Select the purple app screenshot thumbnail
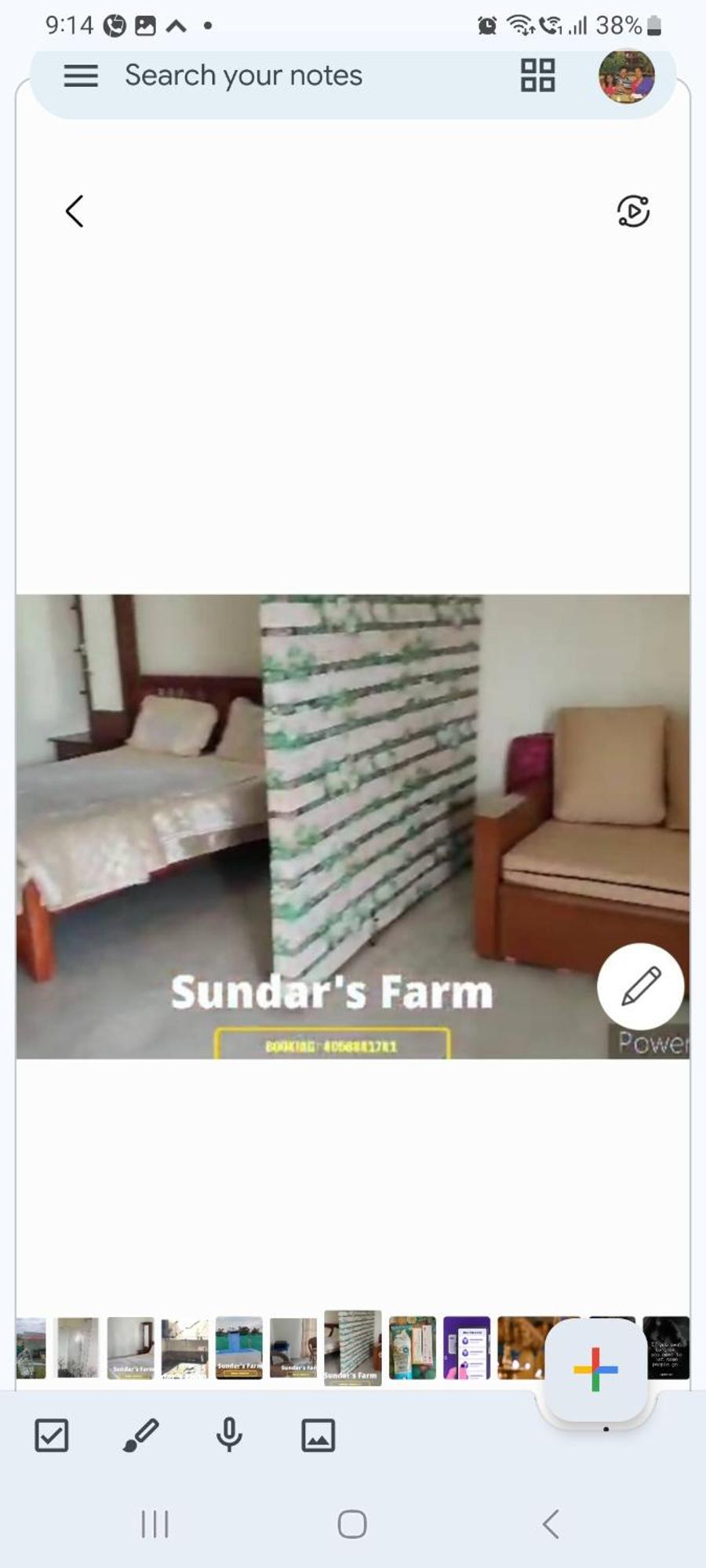Screen dimensions: 706x1568 (x=466, y=1347)
